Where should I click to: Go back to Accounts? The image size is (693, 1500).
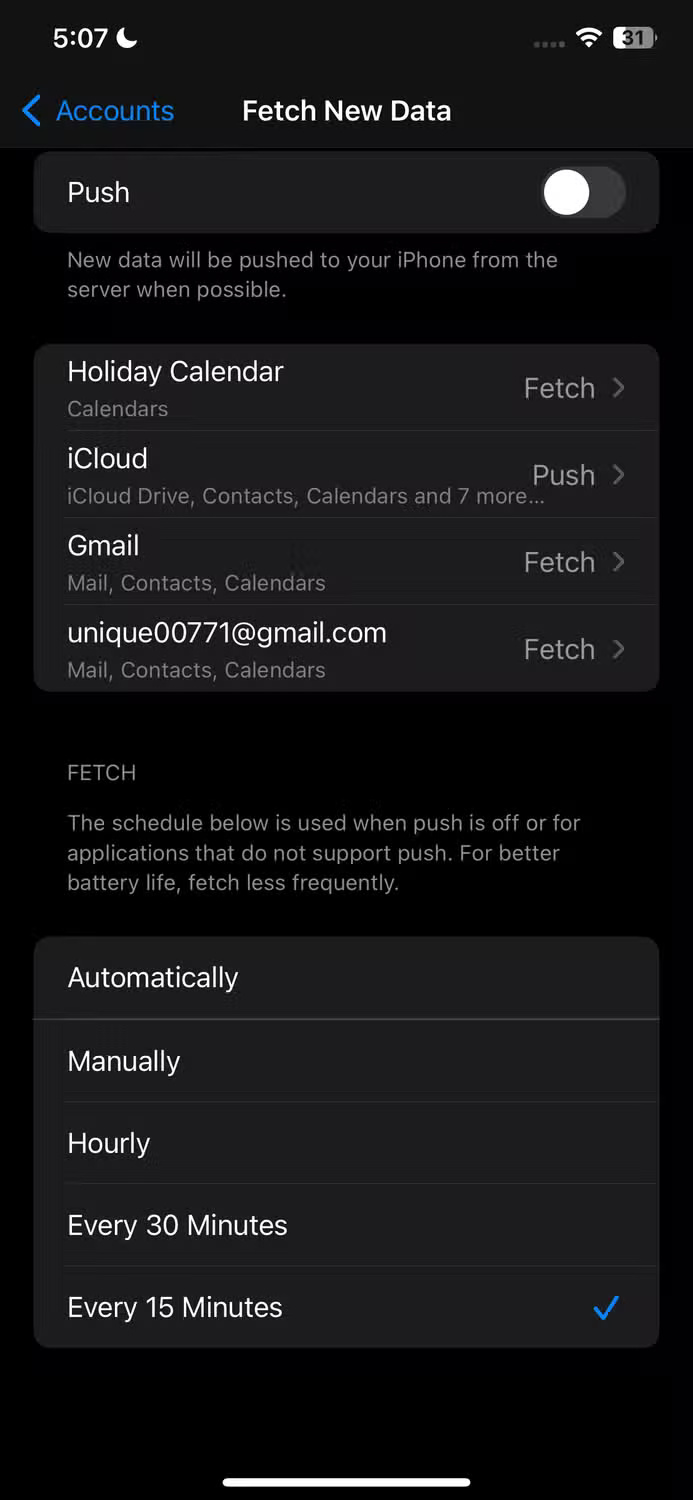tap(98, 111)
